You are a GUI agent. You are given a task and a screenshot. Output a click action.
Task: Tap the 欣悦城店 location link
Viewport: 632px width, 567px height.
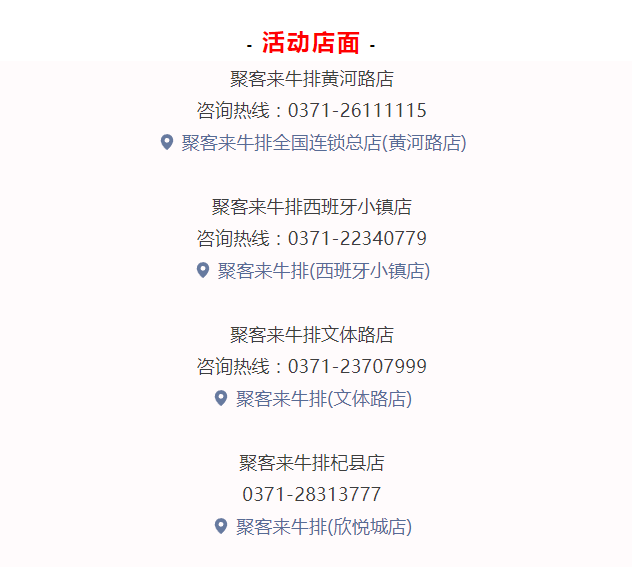point(323,527)
